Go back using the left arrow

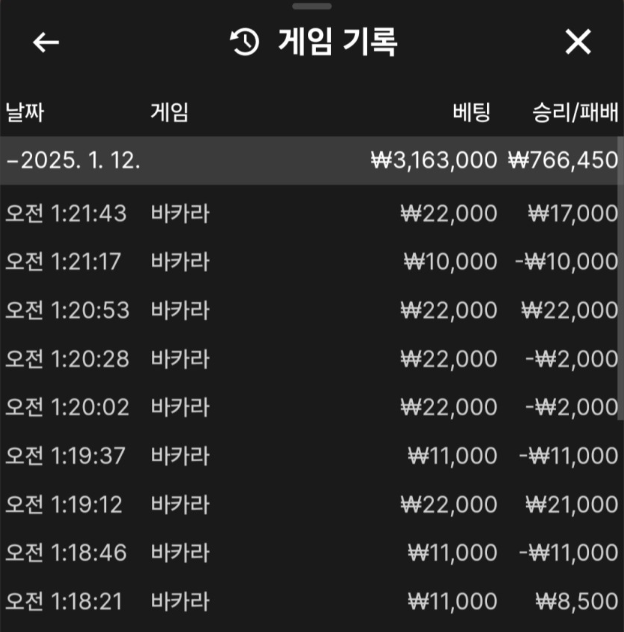click(x=46, y=42)
